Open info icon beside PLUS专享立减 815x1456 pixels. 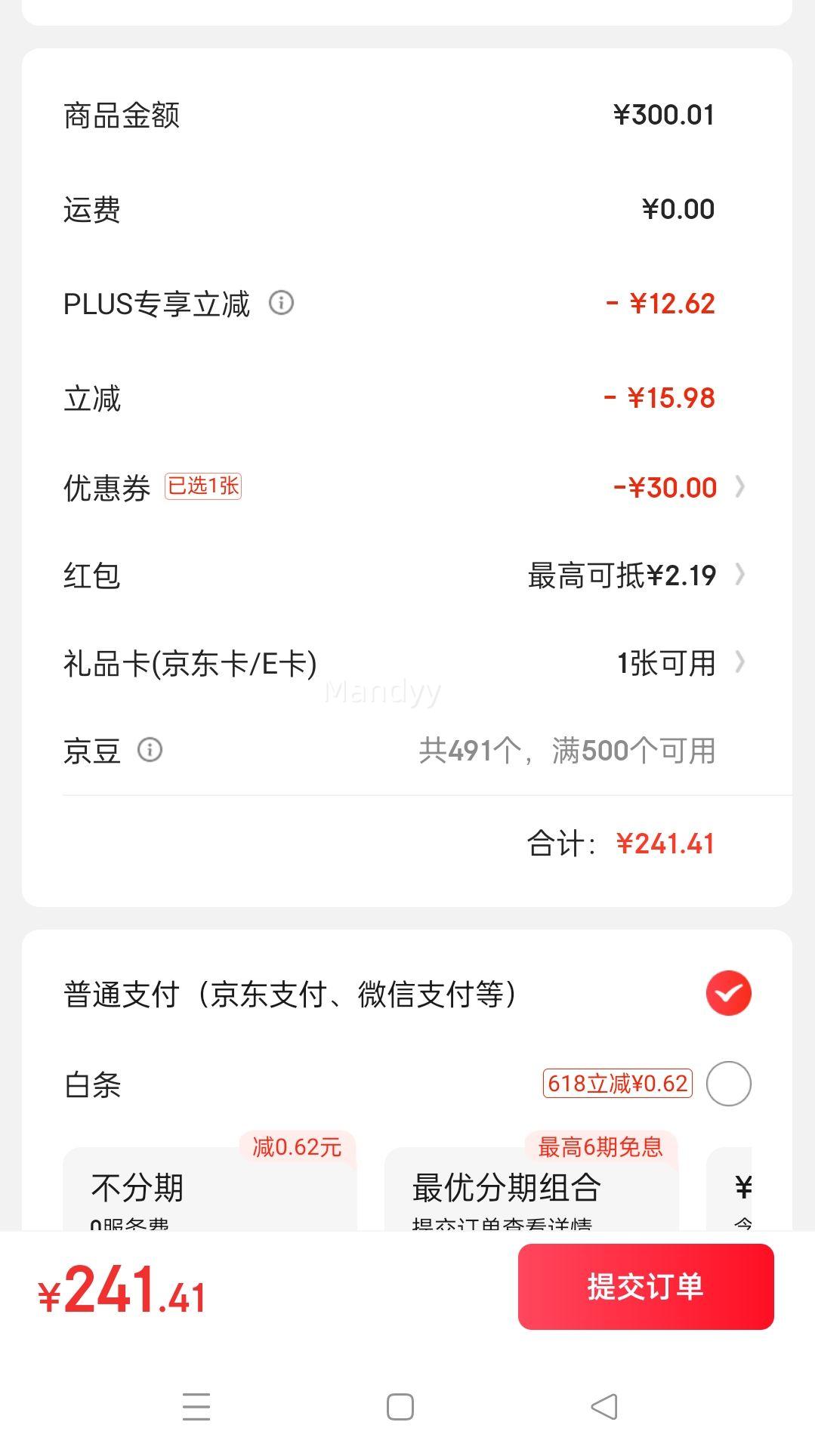[x=282, y=303]
